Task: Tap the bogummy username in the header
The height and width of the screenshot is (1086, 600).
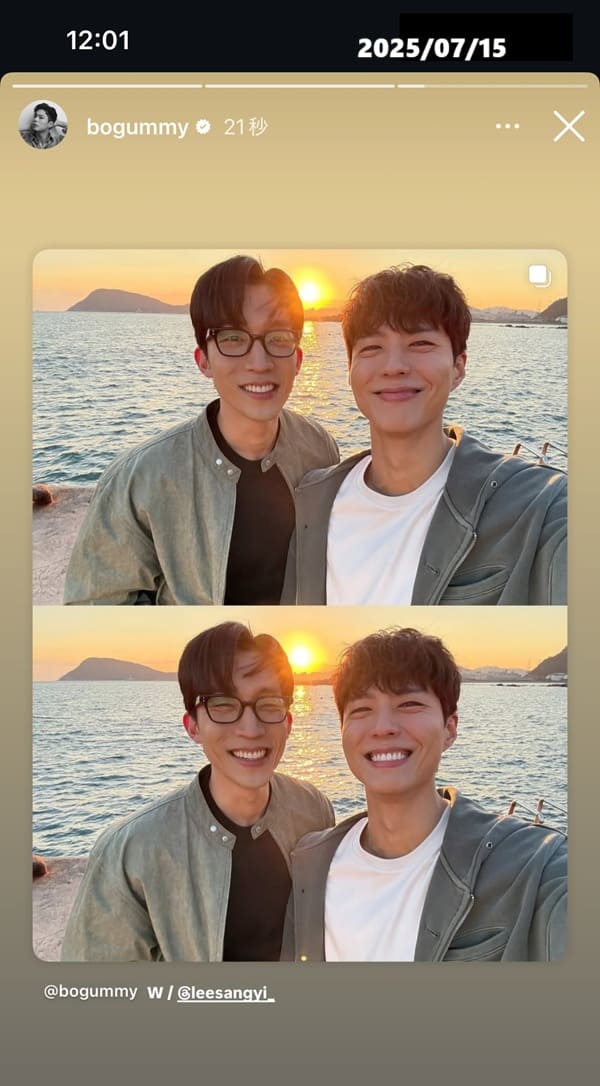Action: (137, 127)
